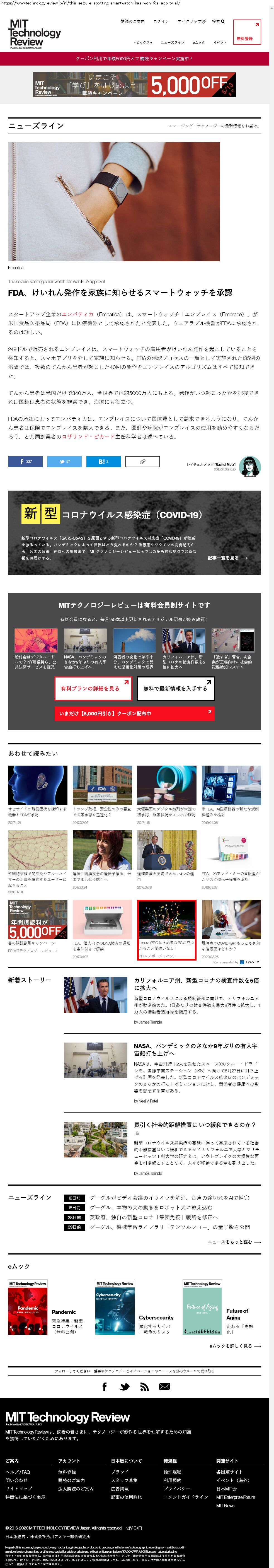
Task: Open the 検索 search icon
Action: tap(218, 21)
